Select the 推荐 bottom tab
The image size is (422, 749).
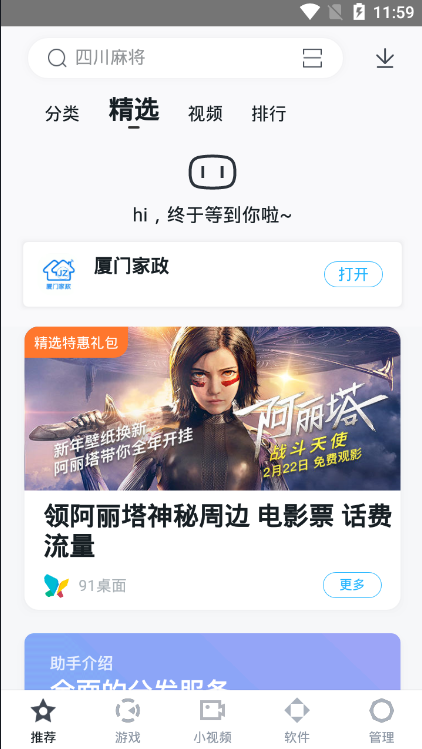click(x=43, y=720)
